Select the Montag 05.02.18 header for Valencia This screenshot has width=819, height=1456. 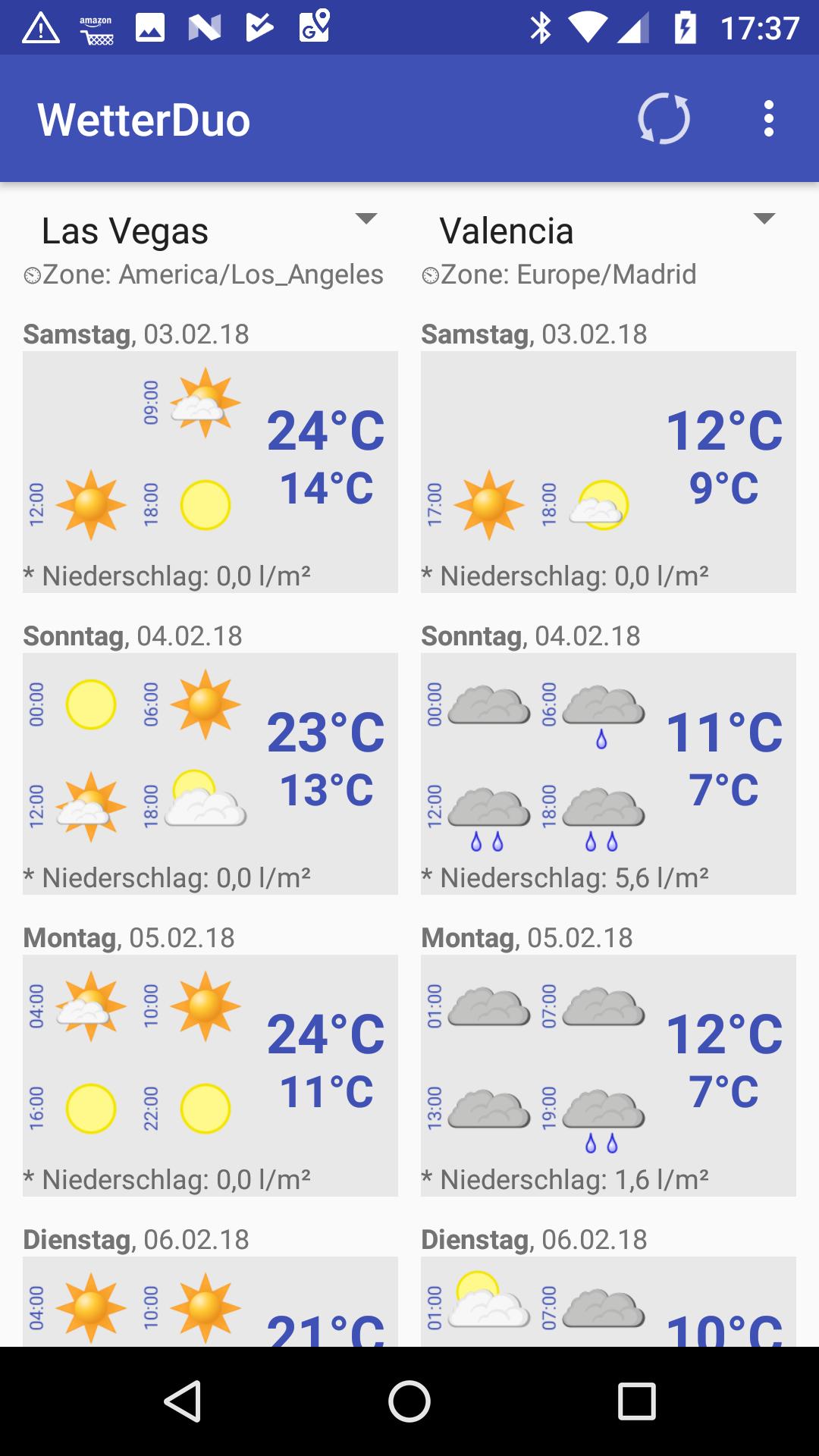click(x=526, y=937)
